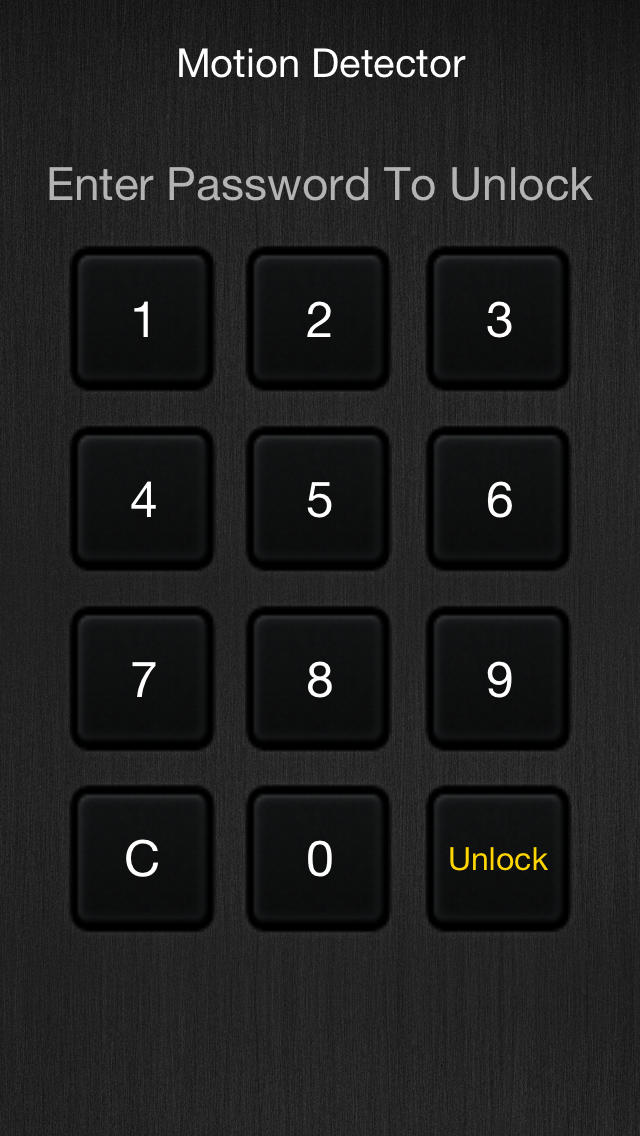
Task: Clear the entered password with C
Action: pyautogui.click(x=142, y=859)
